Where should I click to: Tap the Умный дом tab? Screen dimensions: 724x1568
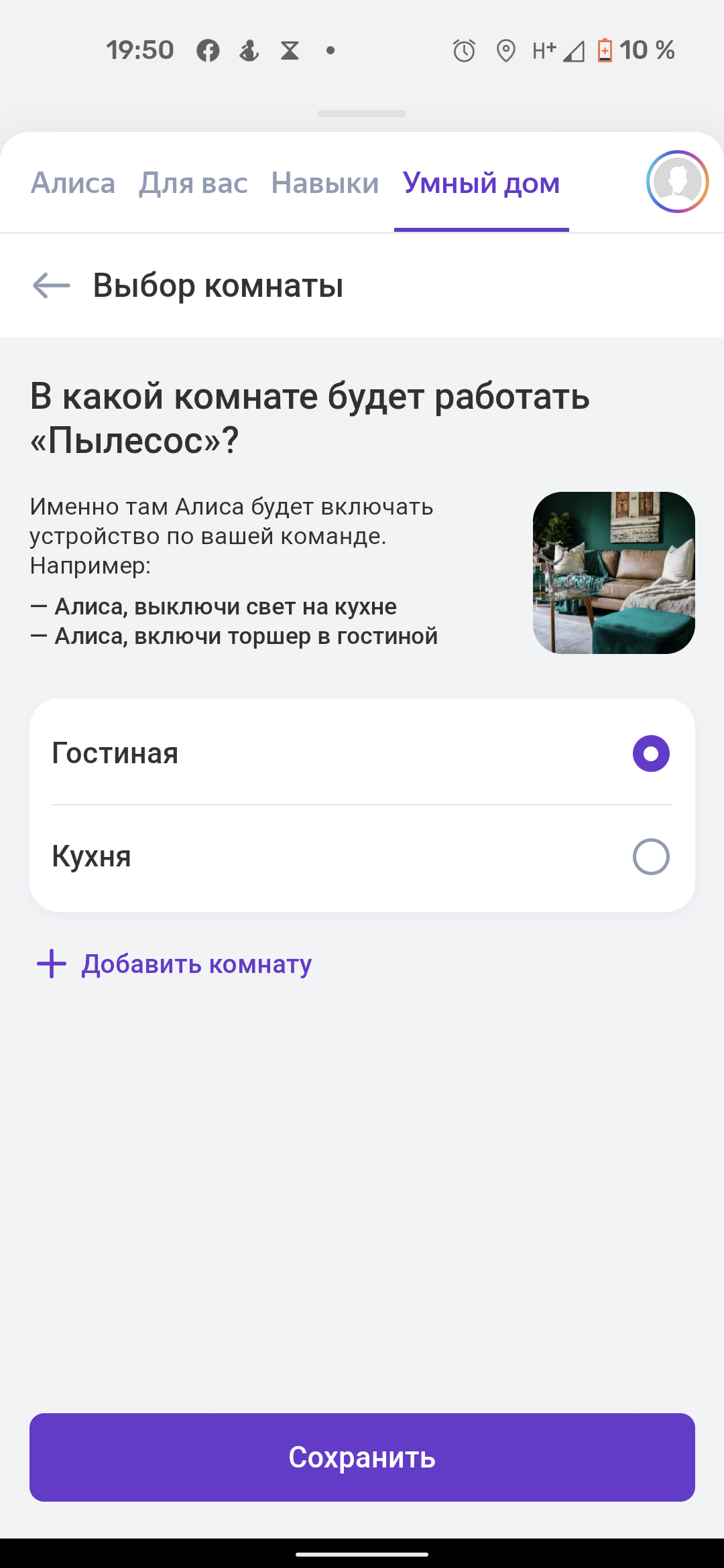click(481, 183)
